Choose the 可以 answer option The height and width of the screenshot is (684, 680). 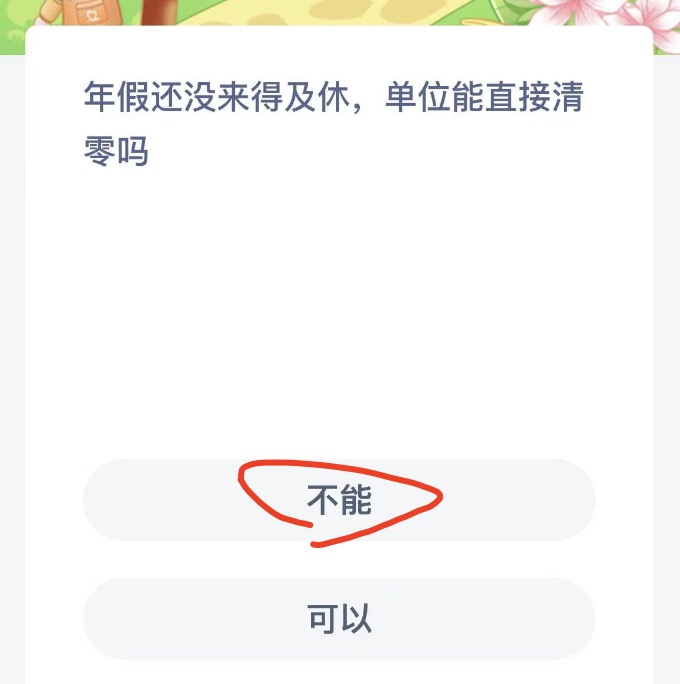coord(339,618)
